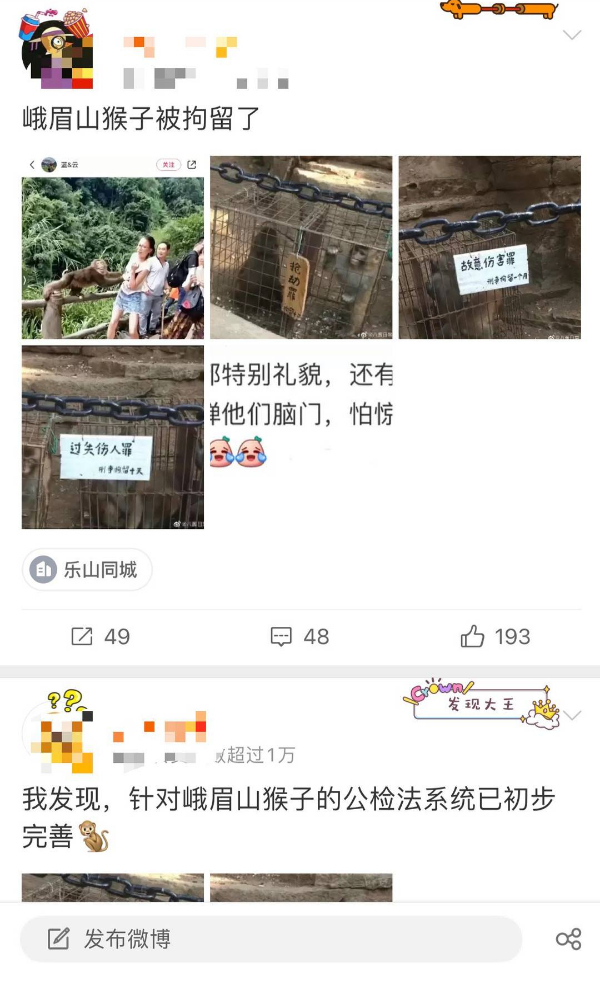
Task: Like the post with 193 likes
Action: [496, 636]
